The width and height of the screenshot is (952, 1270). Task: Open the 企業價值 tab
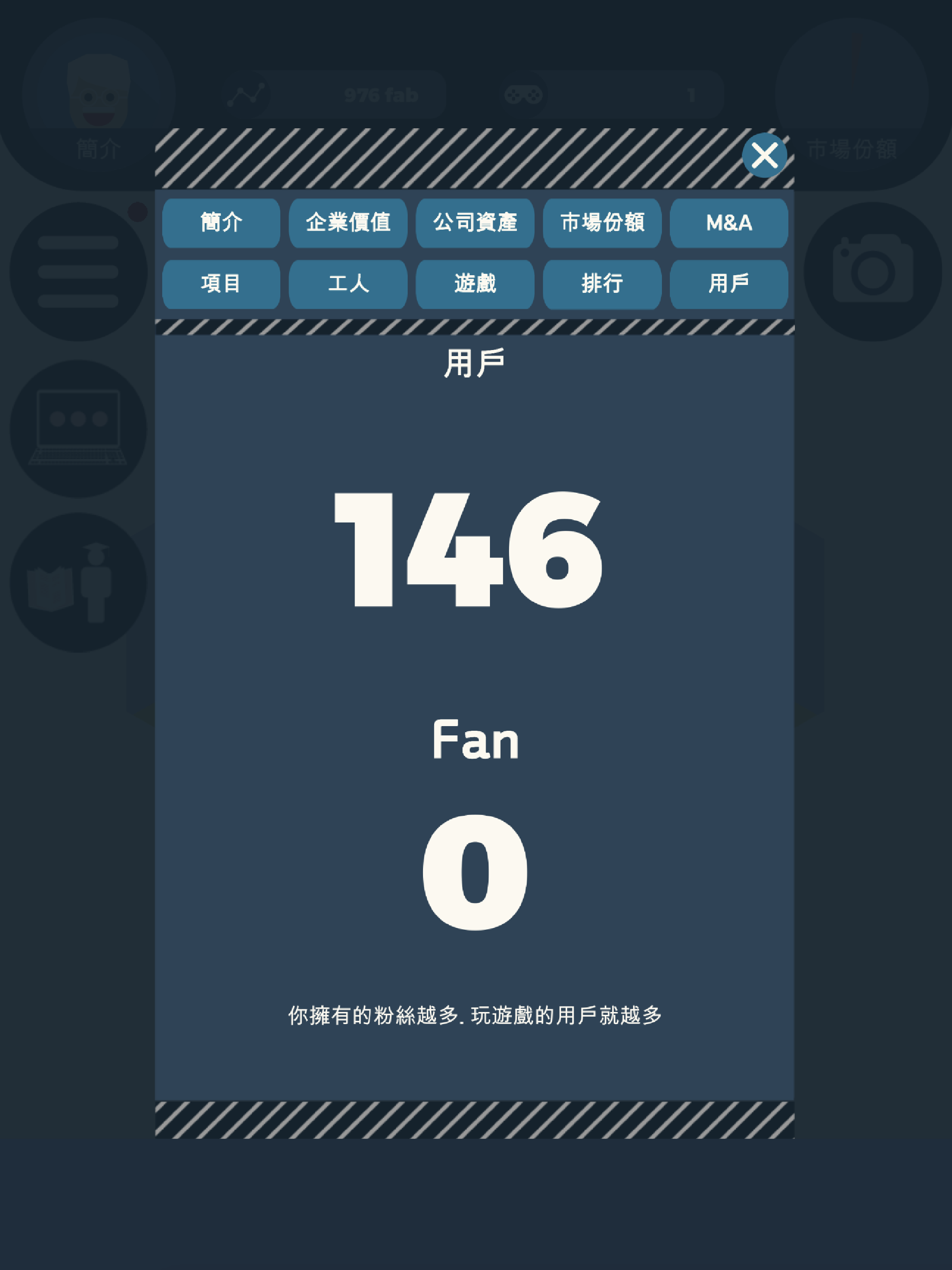click(348, 223)
